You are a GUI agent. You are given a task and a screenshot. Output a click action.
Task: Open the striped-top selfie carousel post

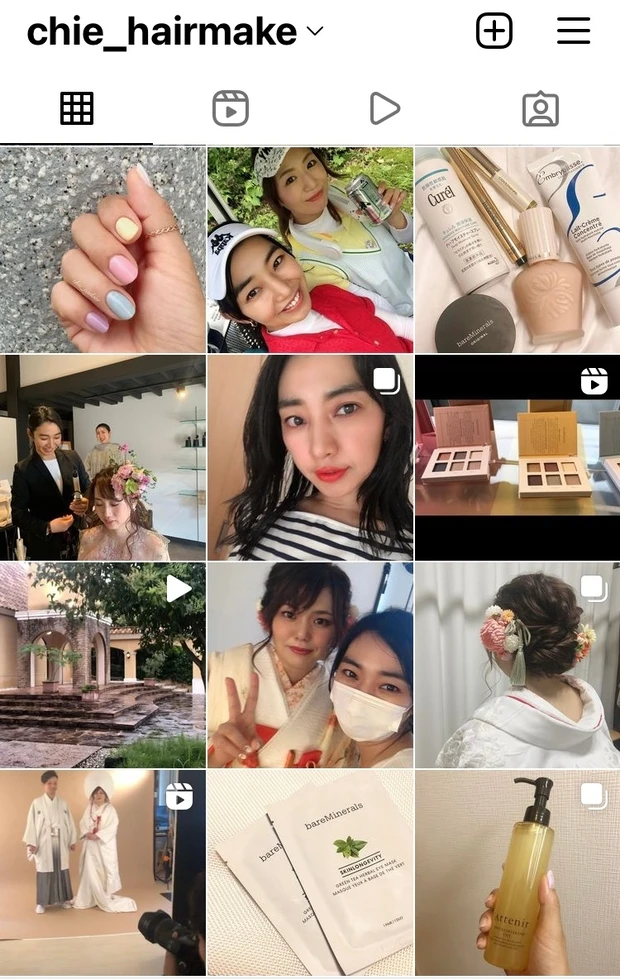(310, 457)
